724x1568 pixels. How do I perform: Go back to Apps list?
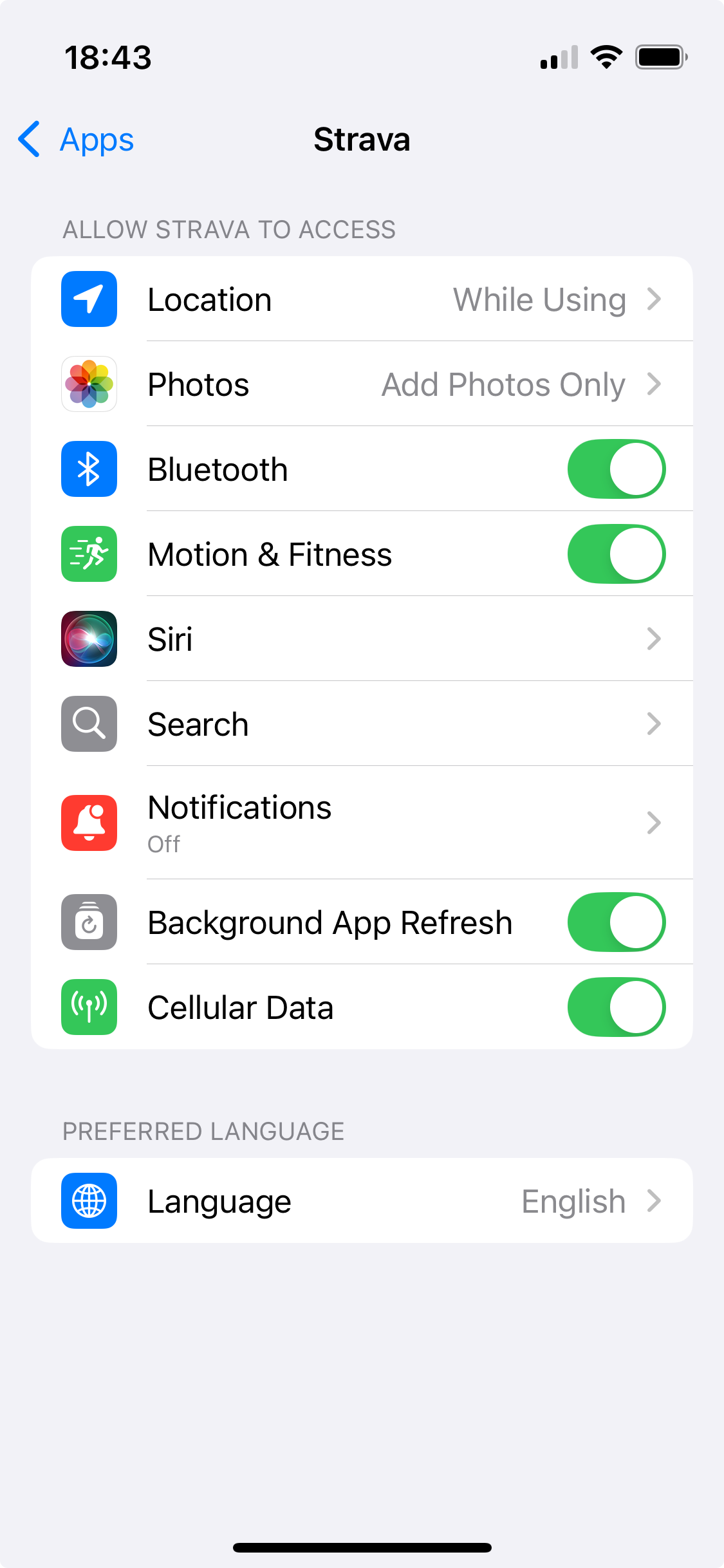pos(77,140)
